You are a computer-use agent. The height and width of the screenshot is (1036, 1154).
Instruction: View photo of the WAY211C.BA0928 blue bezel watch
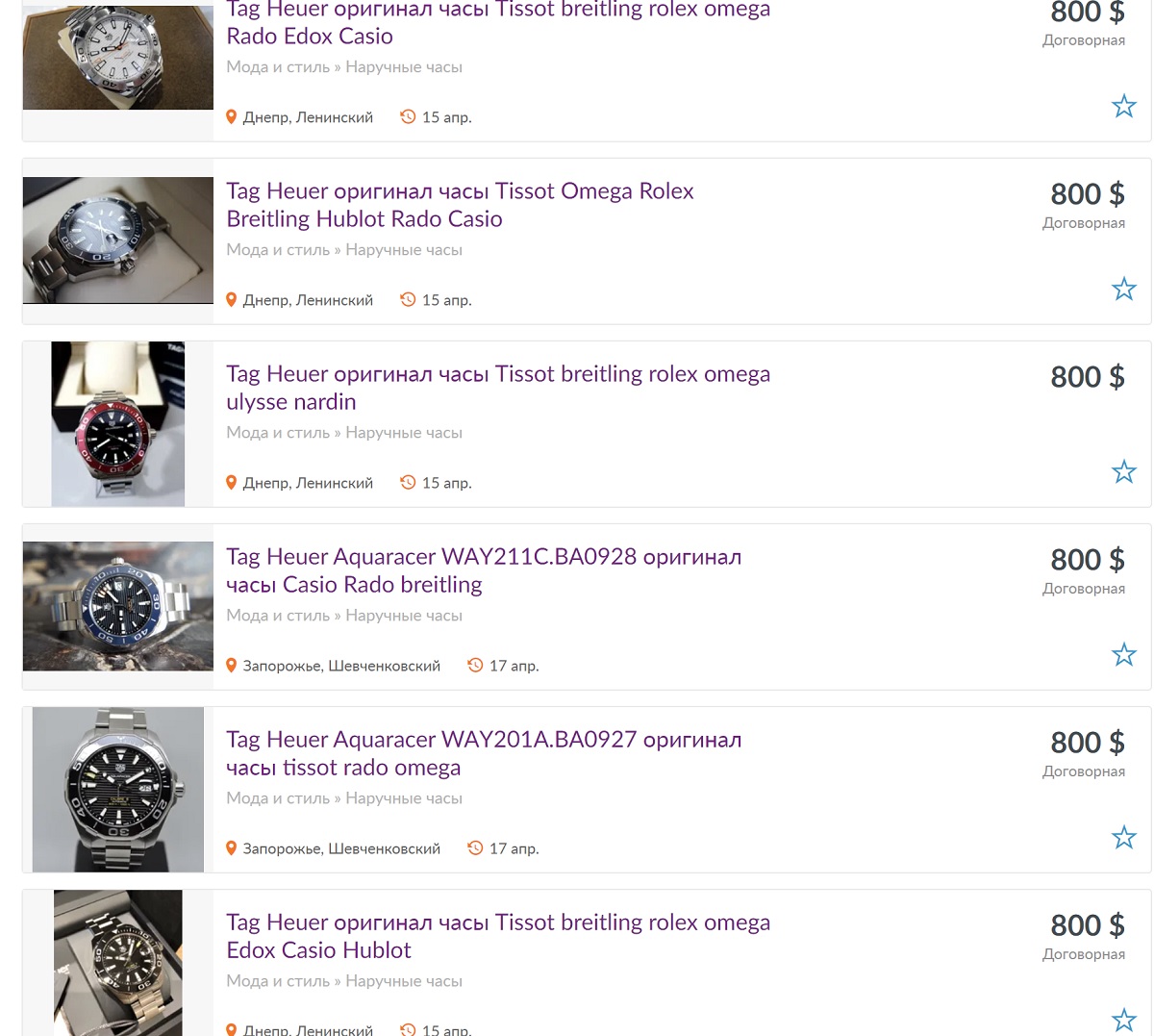click(118, 606)
